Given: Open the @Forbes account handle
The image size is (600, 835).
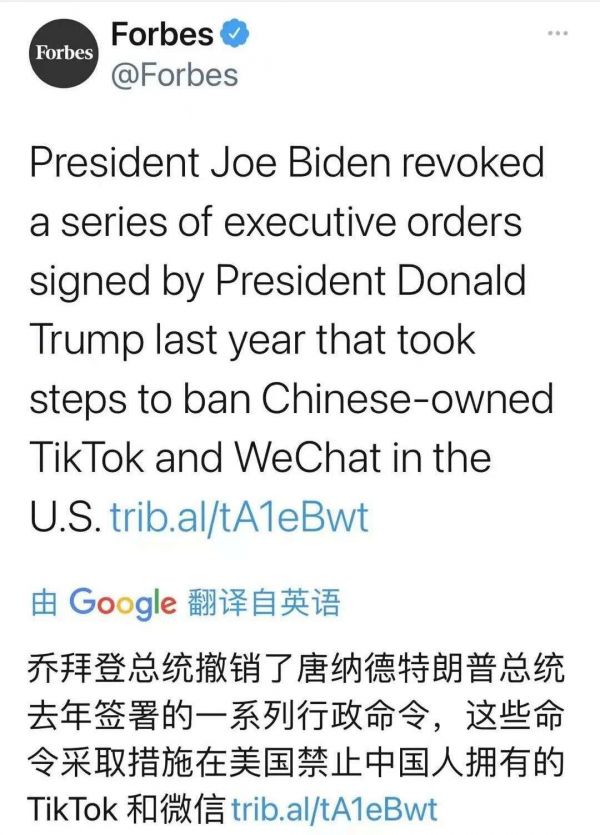Looking at the screenshot, I should tap(174, 76).
